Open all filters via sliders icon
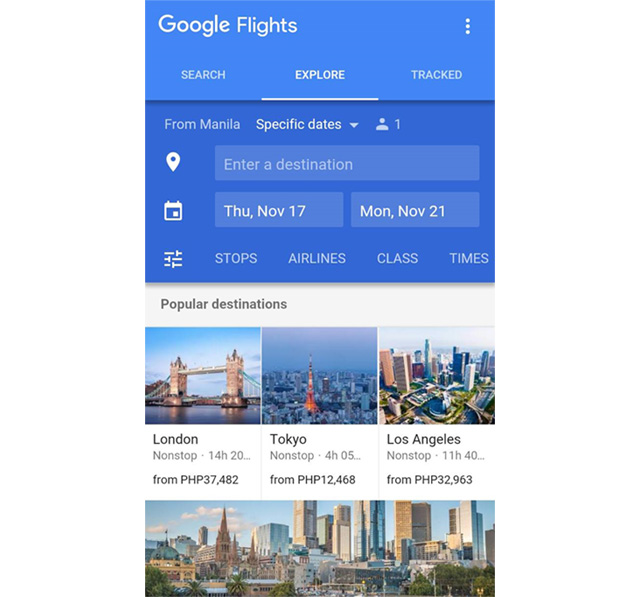This screenshot has height=597, width=640. click(173, 259)
